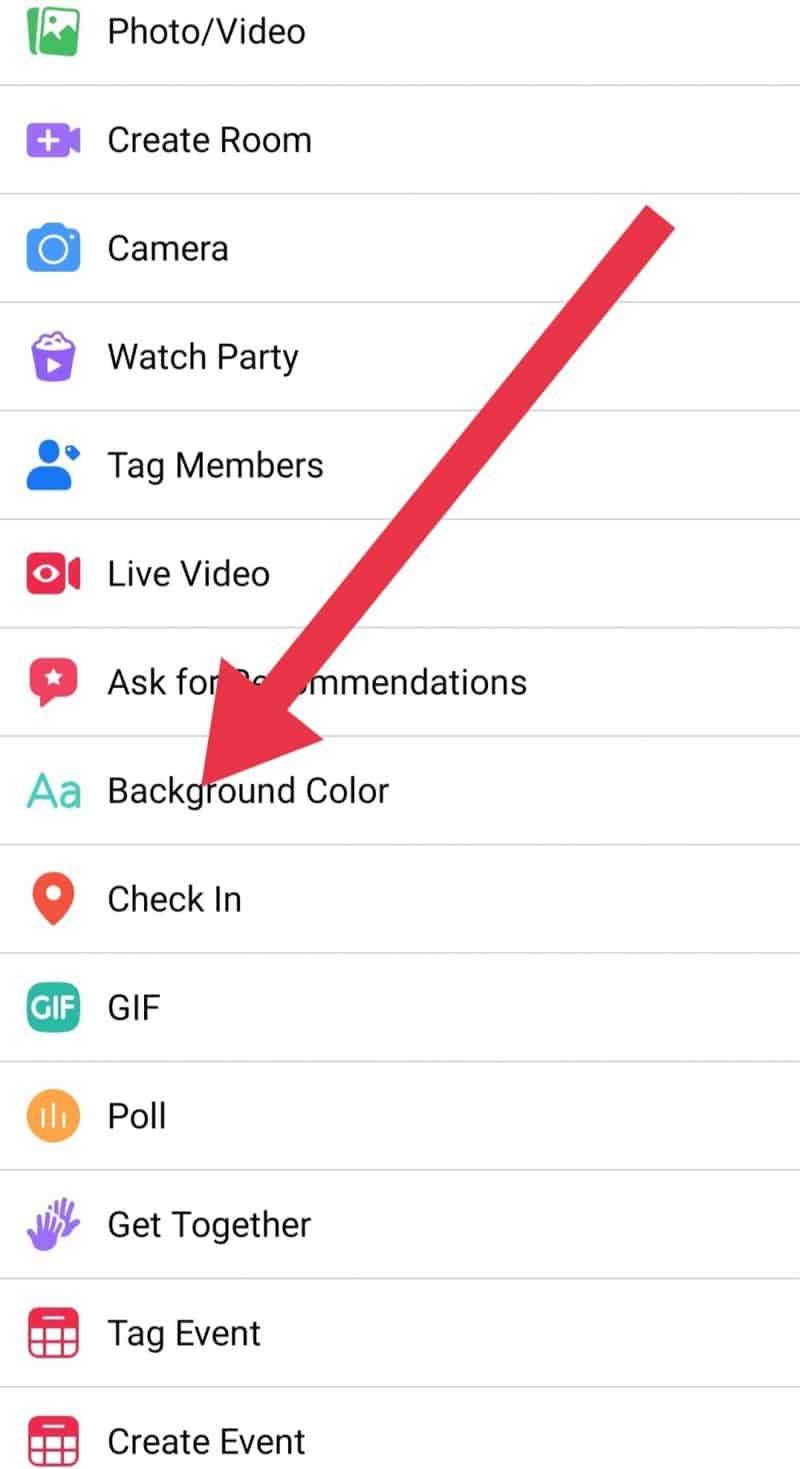This screenshot has width=800, height=1469.
Task: Start a Live Video
Action: click(x=188, y=574)
